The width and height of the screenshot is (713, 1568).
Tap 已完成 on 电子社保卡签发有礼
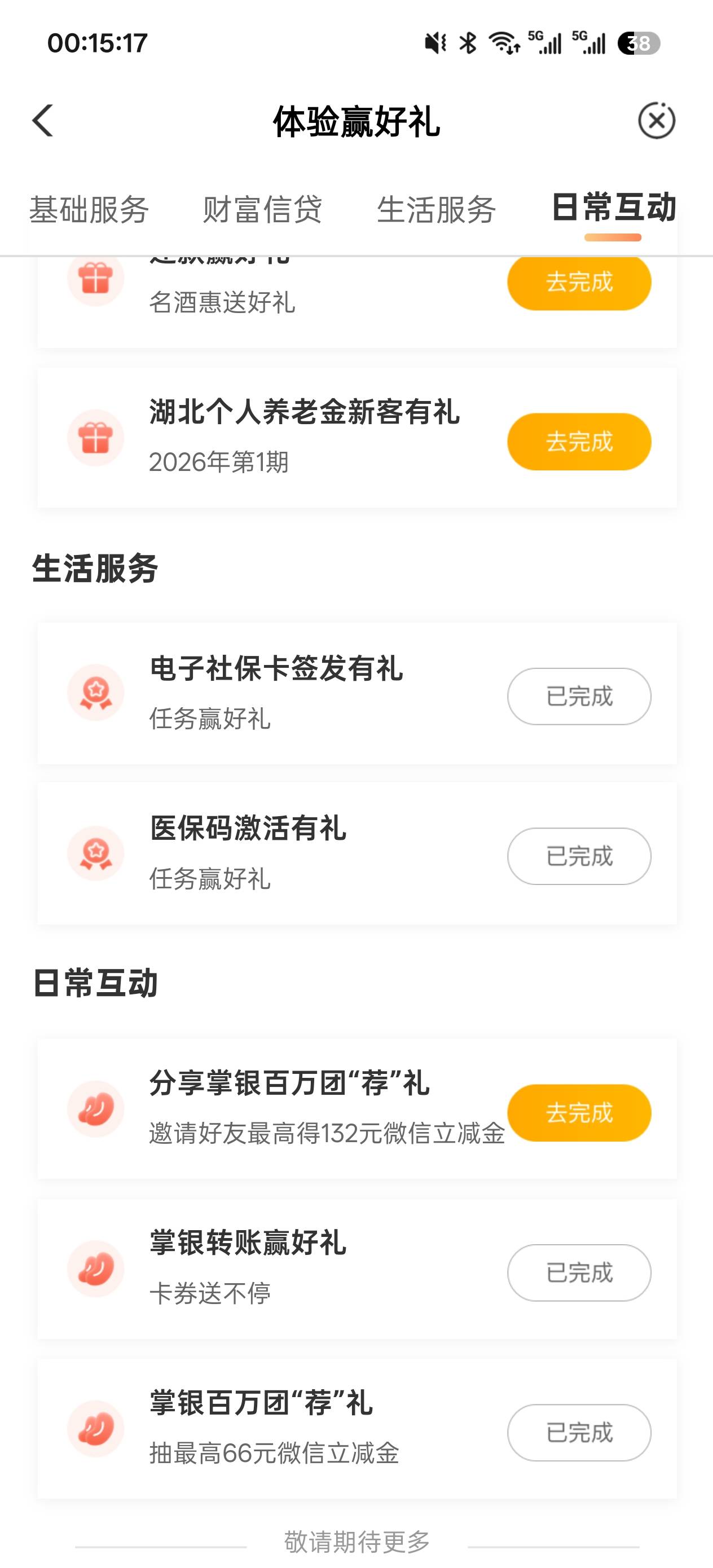click(578, 697)
